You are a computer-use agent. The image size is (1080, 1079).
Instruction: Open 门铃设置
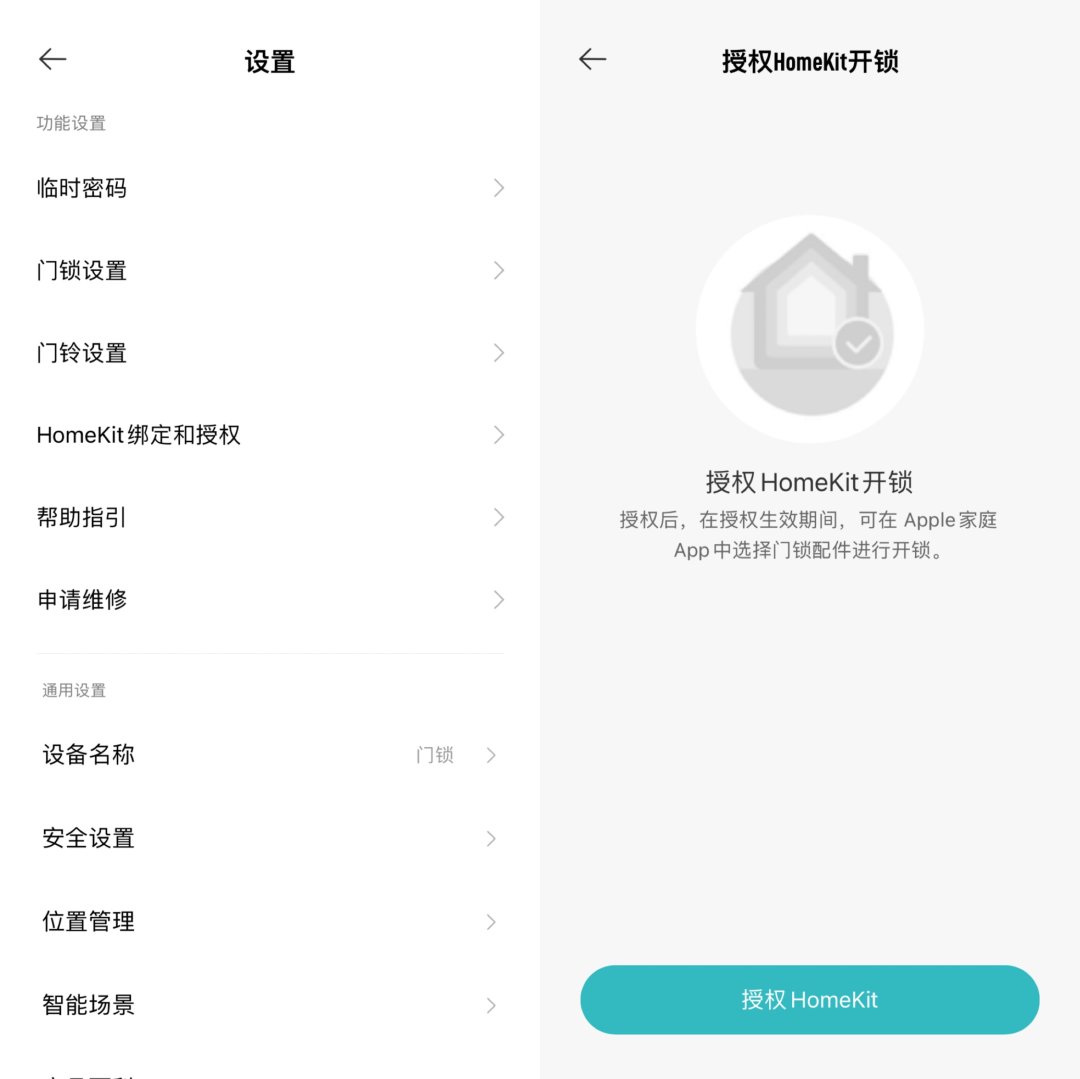point(270,353)
